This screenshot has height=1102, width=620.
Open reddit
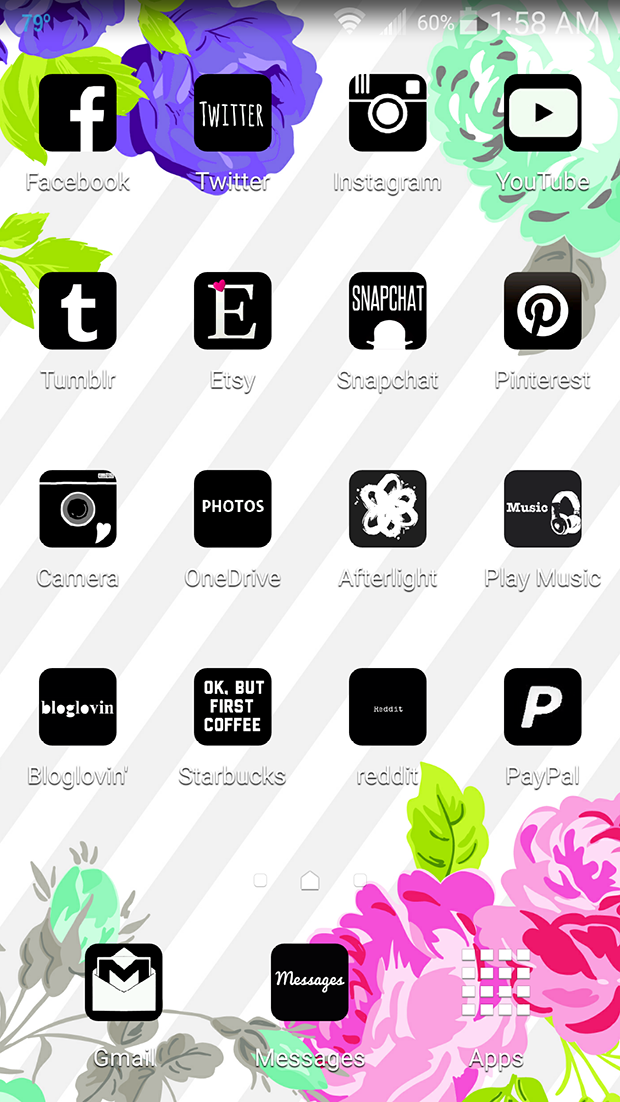(x=388, y=707)
